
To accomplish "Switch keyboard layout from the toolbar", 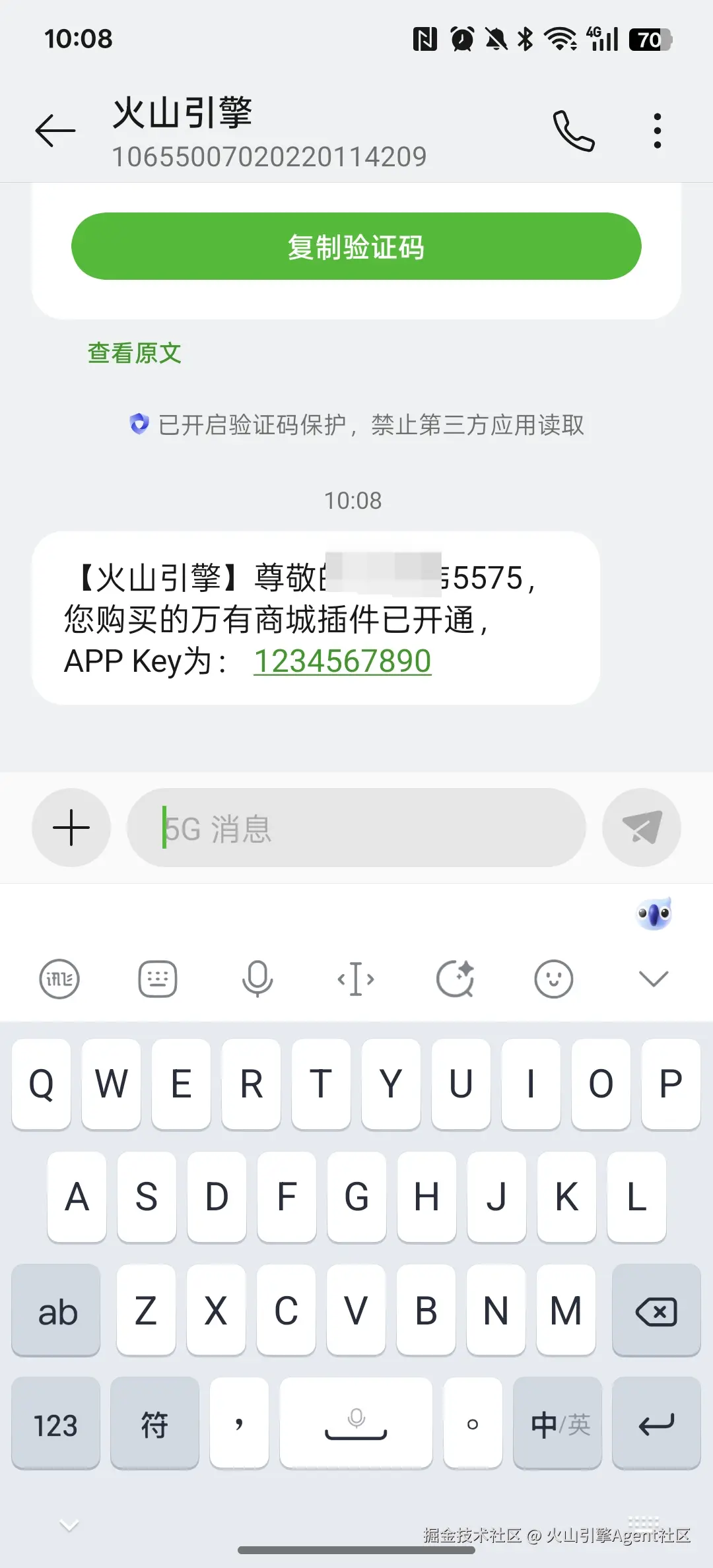I will coord(158,979).
